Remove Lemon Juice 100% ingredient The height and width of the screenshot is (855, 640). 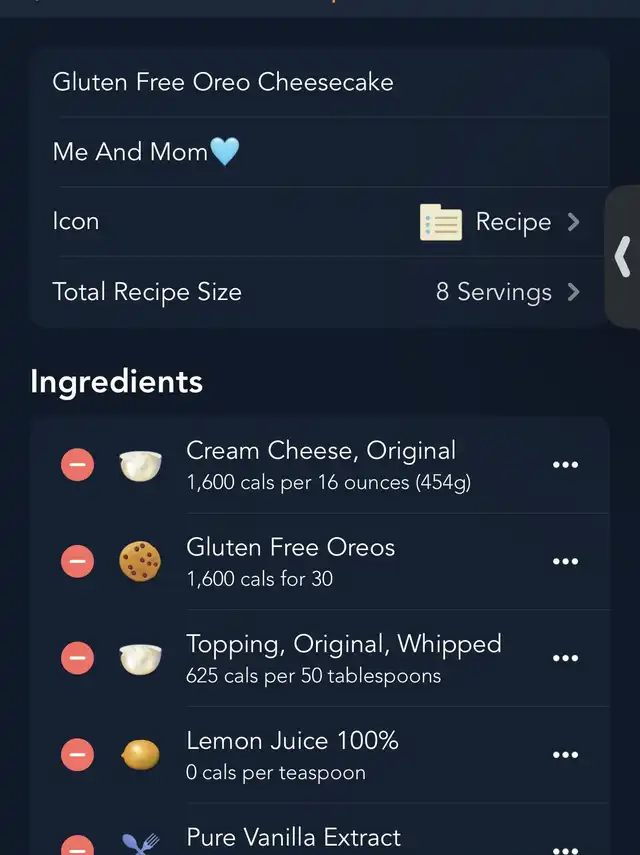(78, 755)
